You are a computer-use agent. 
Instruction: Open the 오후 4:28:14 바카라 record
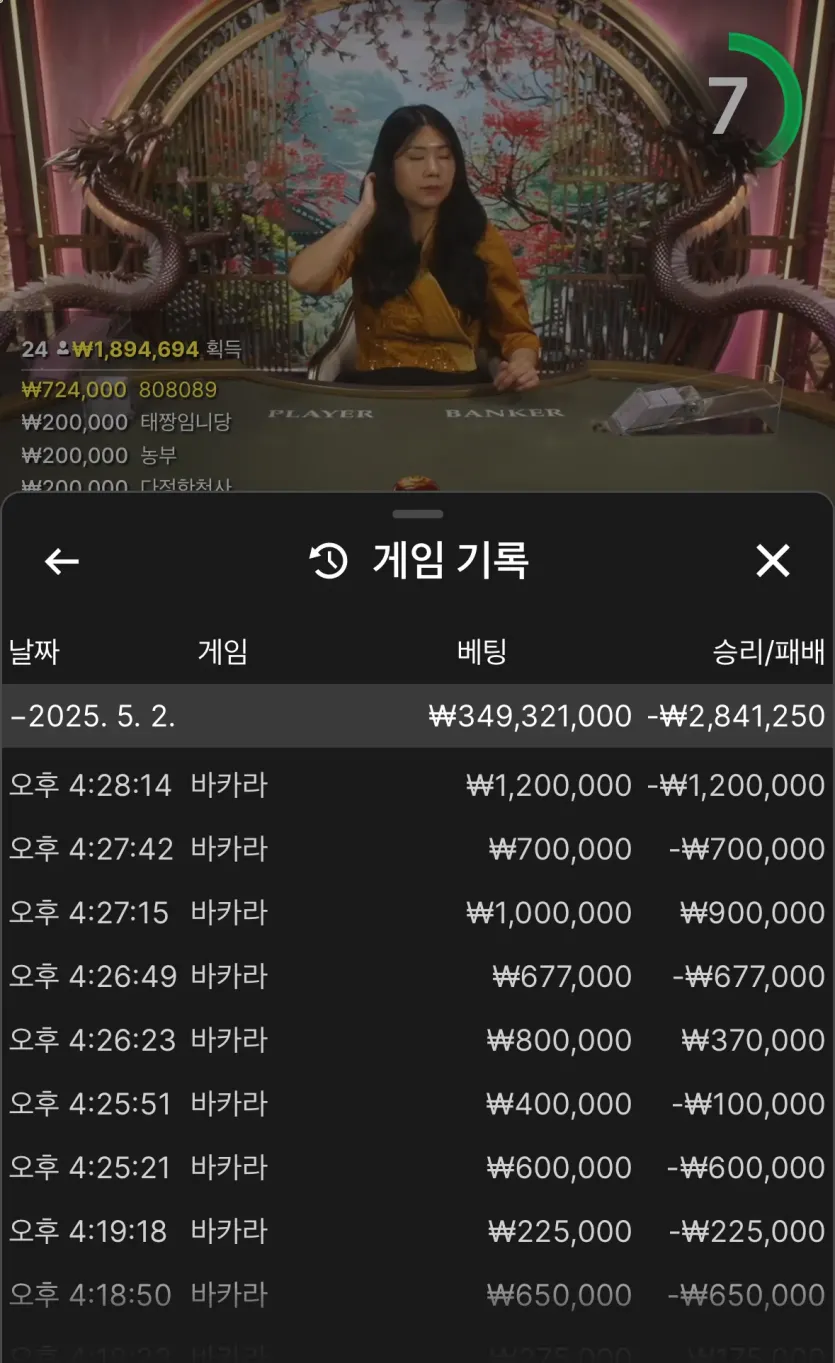[417, 785]
